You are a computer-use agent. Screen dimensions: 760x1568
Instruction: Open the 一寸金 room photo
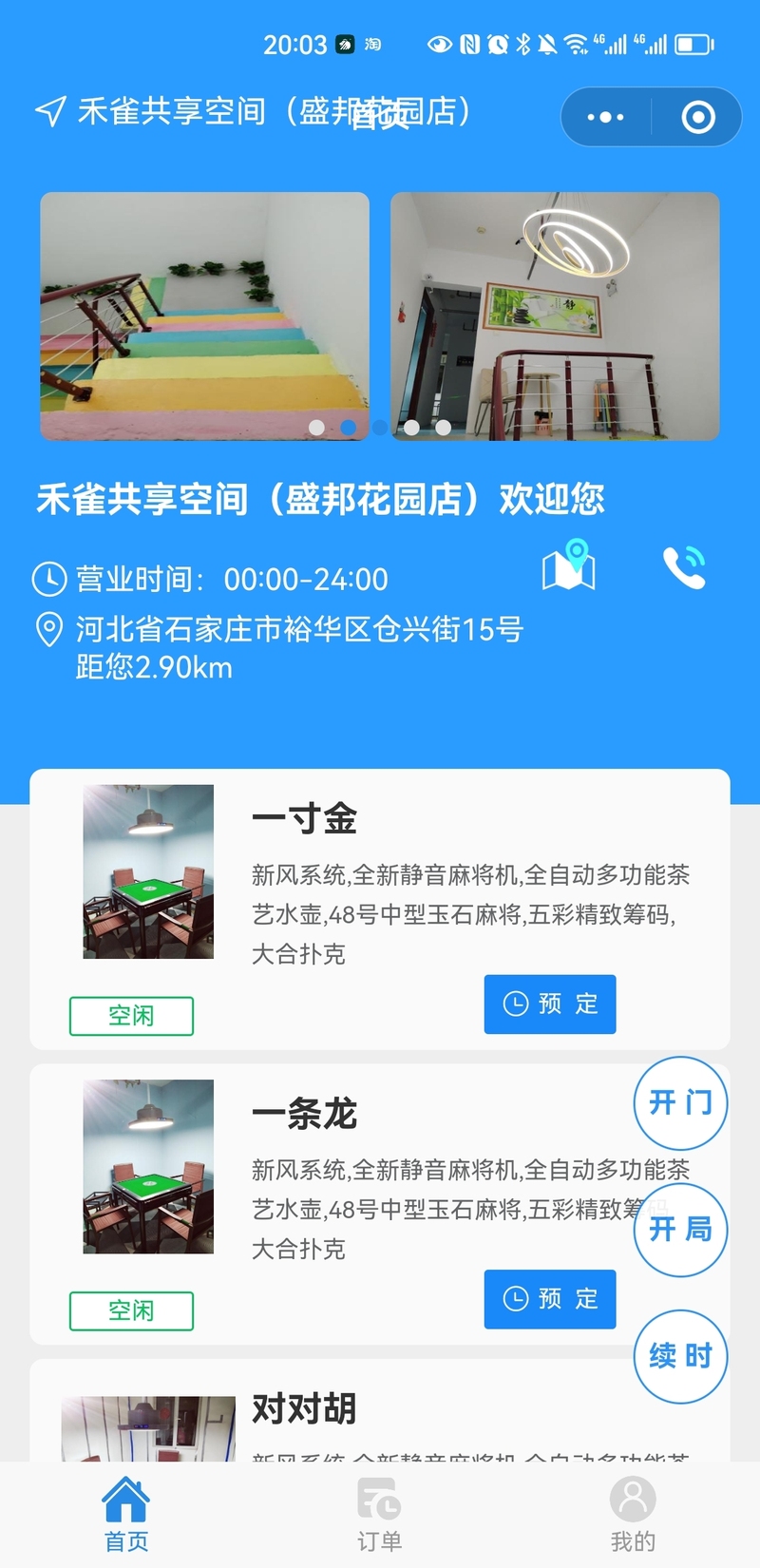click(148, 871)
